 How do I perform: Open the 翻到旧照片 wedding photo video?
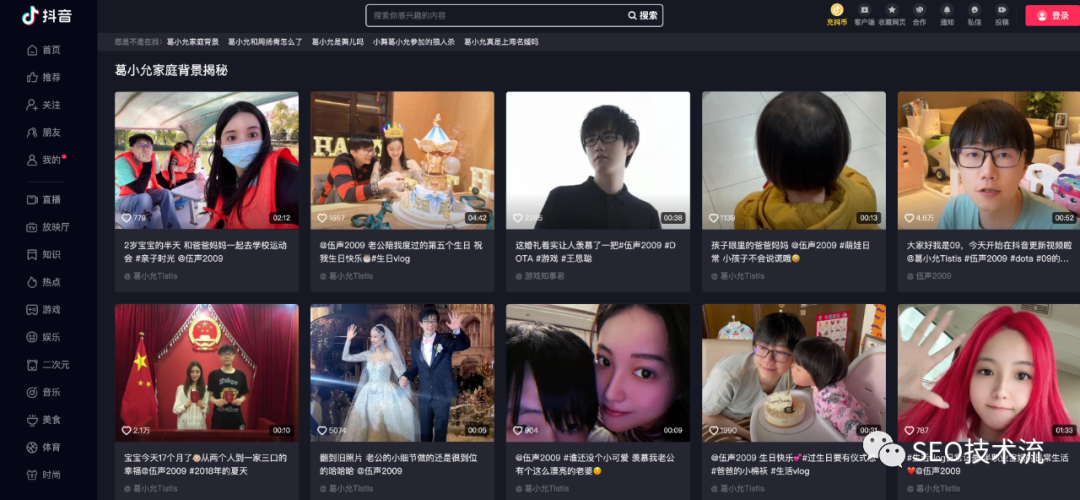[x=402, y=372]
